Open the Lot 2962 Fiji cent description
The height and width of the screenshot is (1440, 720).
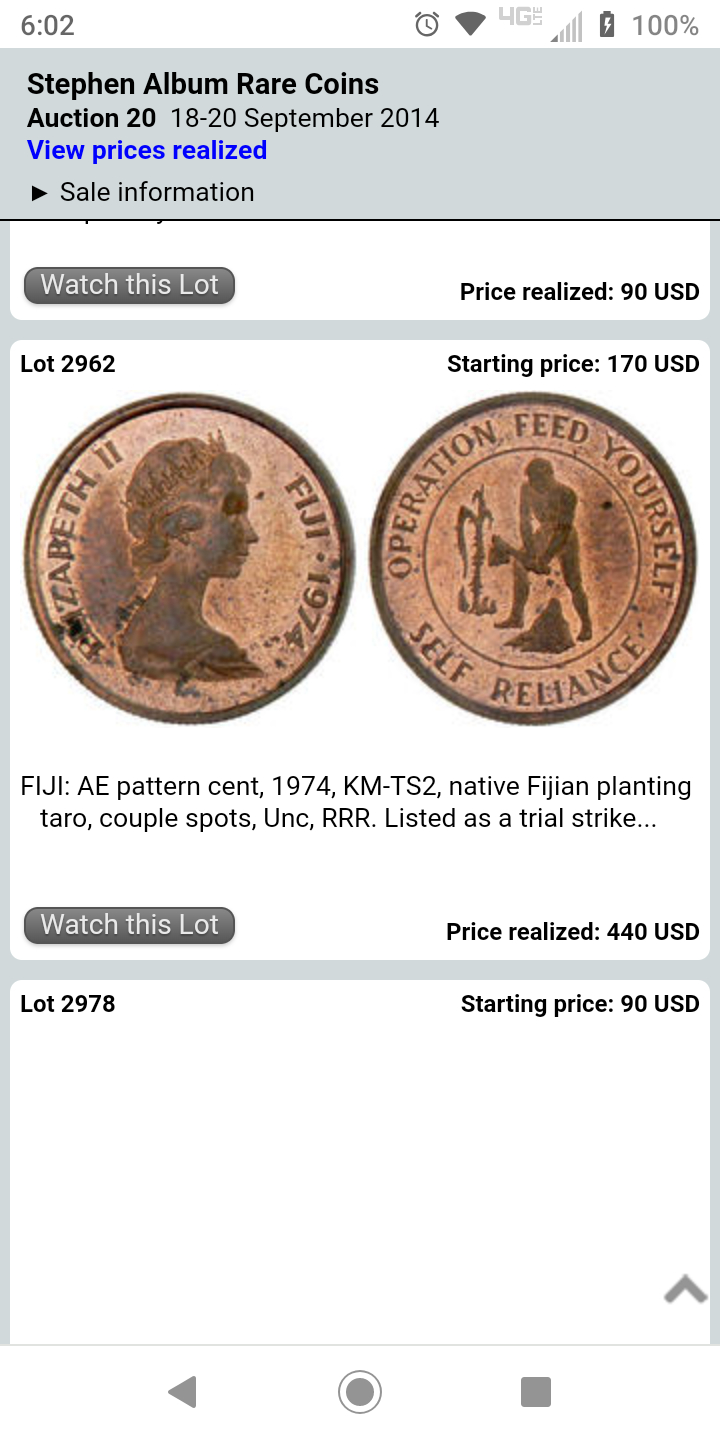point(355,802)
